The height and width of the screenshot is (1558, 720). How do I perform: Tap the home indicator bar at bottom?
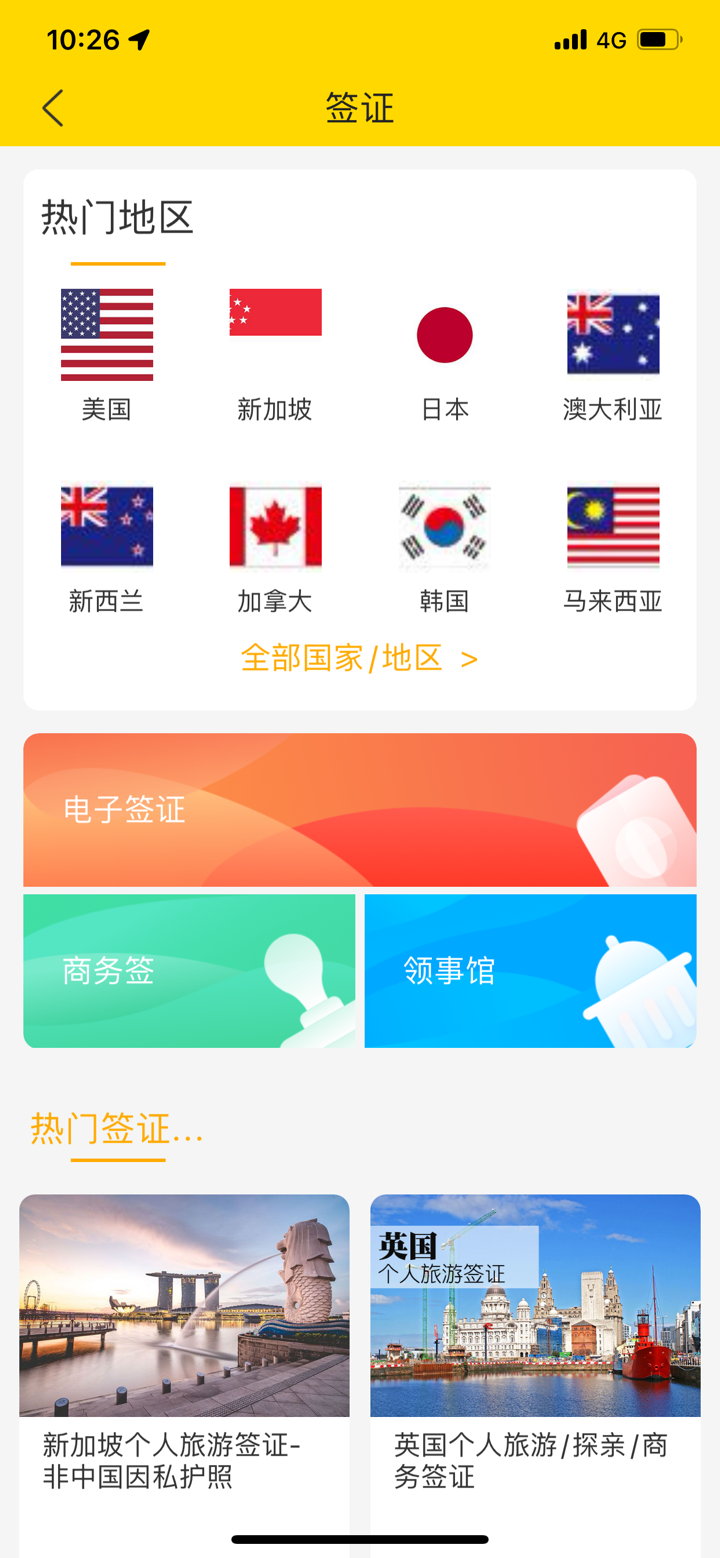click(x=359, y=1540)
